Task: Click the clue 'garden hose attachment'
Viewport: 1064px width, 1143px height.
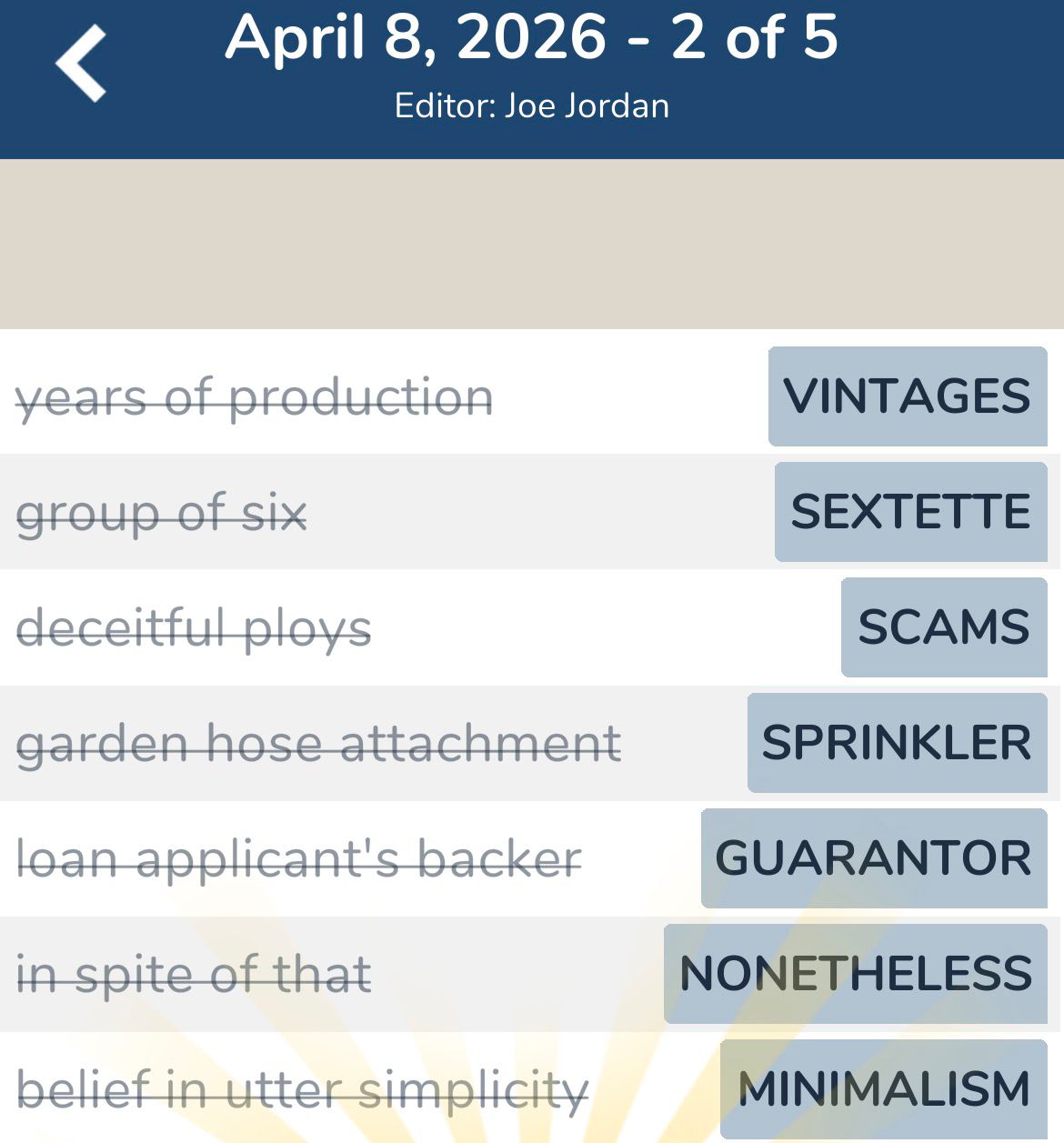Action: (320, 743)
